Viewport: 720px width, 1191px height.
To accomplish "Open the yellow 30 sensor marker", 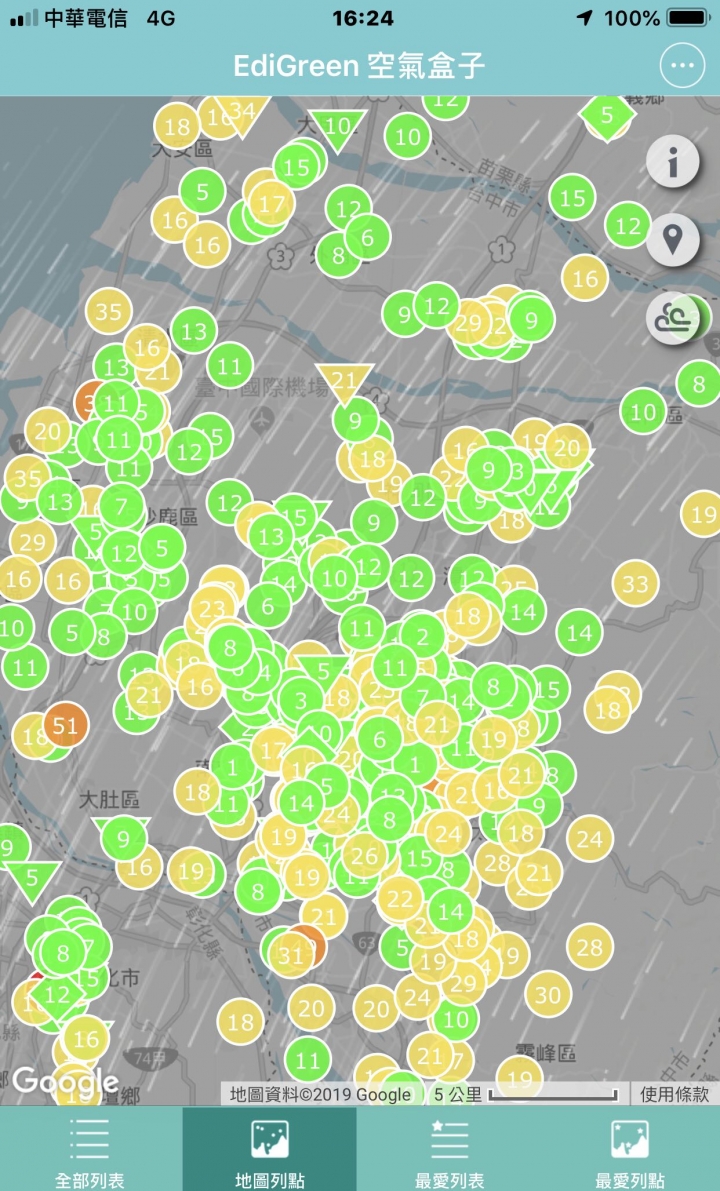I will [x=548, y=994].
